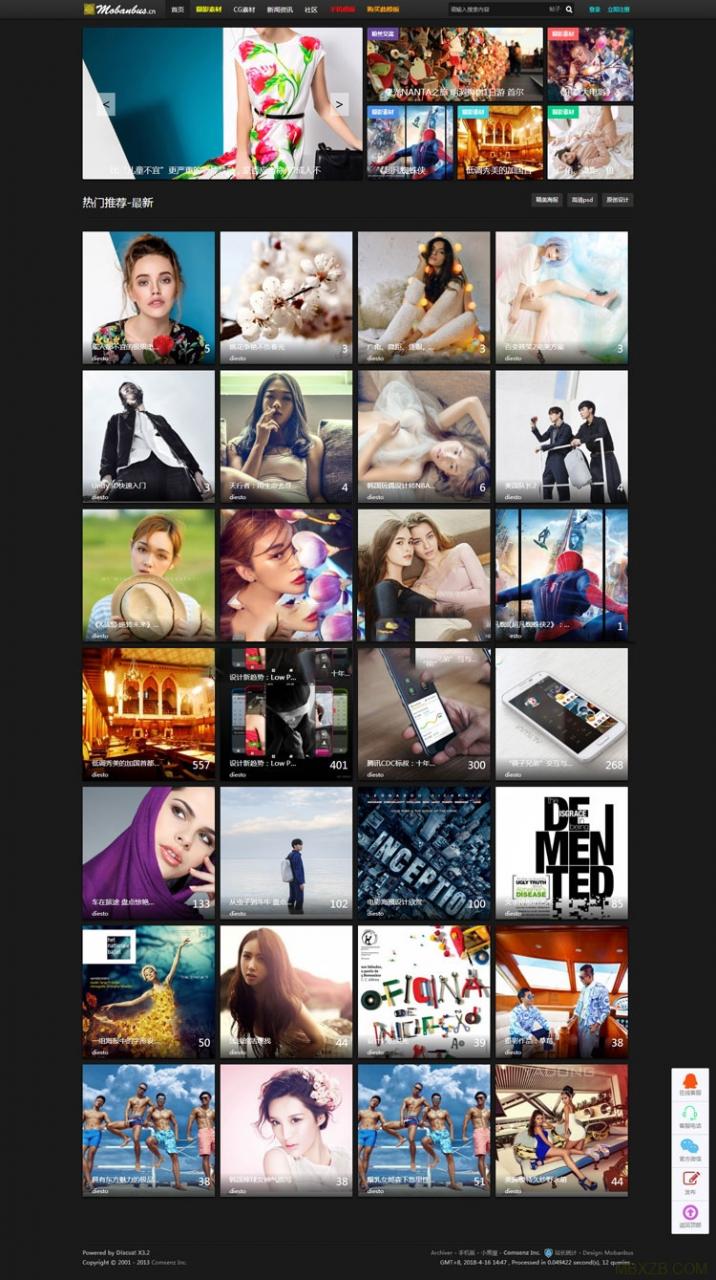
Task: Open the NANTA love-locks featured tile
Action: pos(455,64)
